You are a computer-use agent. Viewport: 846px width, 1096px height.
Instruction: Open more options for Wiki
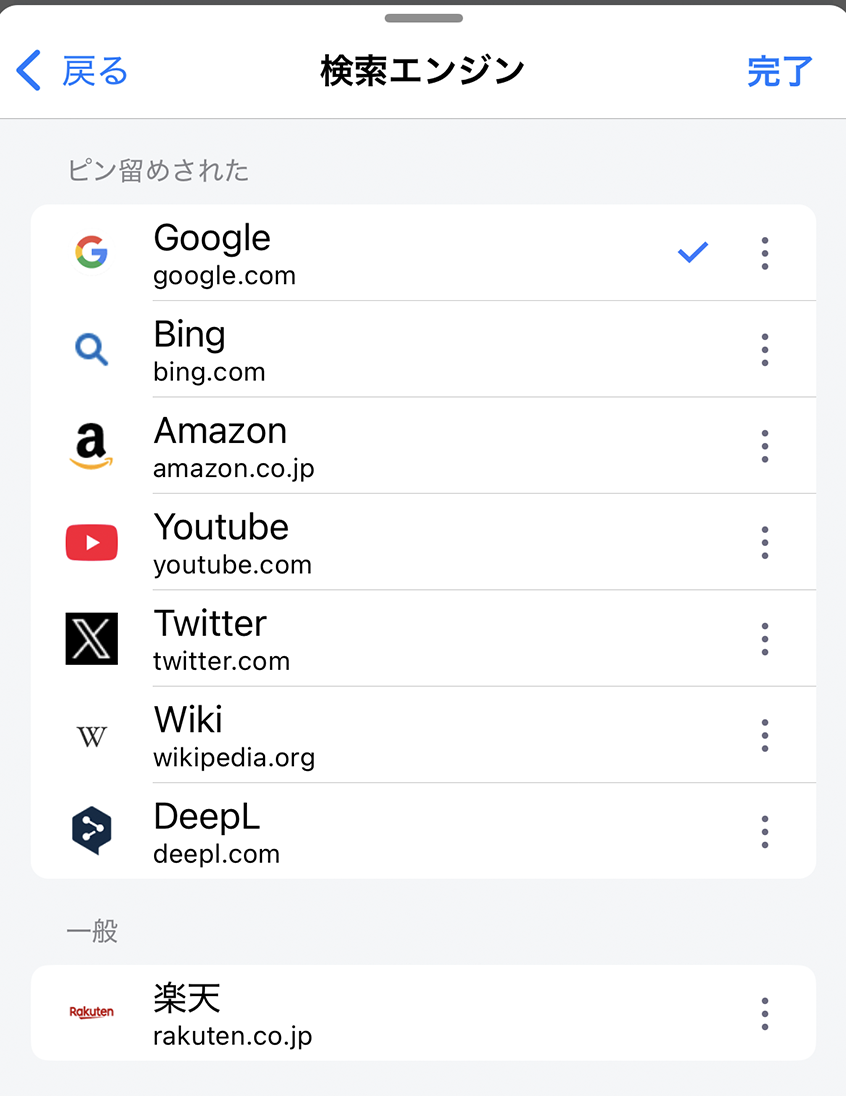tap(765, 736)
